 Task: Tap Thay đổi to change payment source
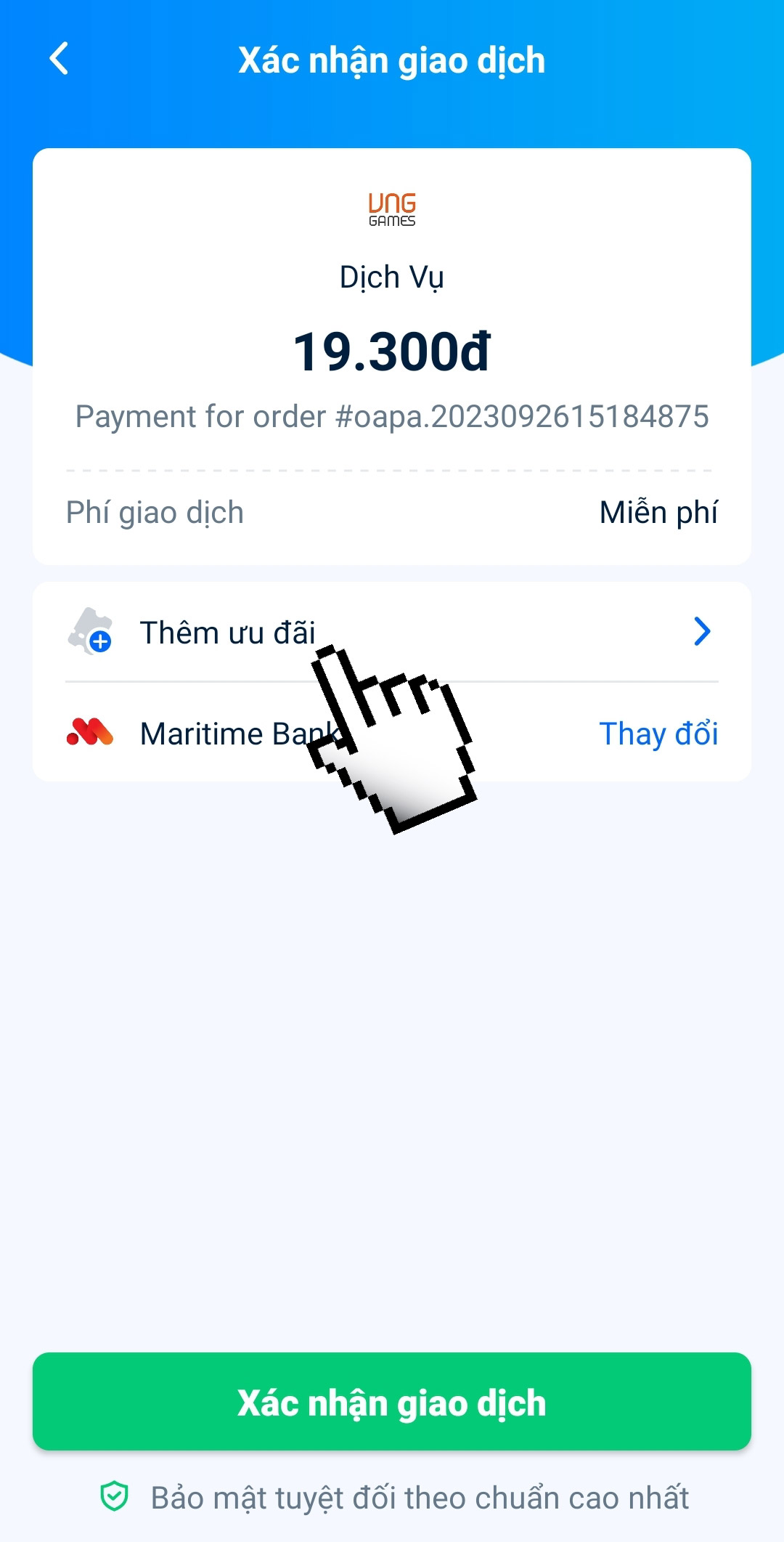click(658, 734)
